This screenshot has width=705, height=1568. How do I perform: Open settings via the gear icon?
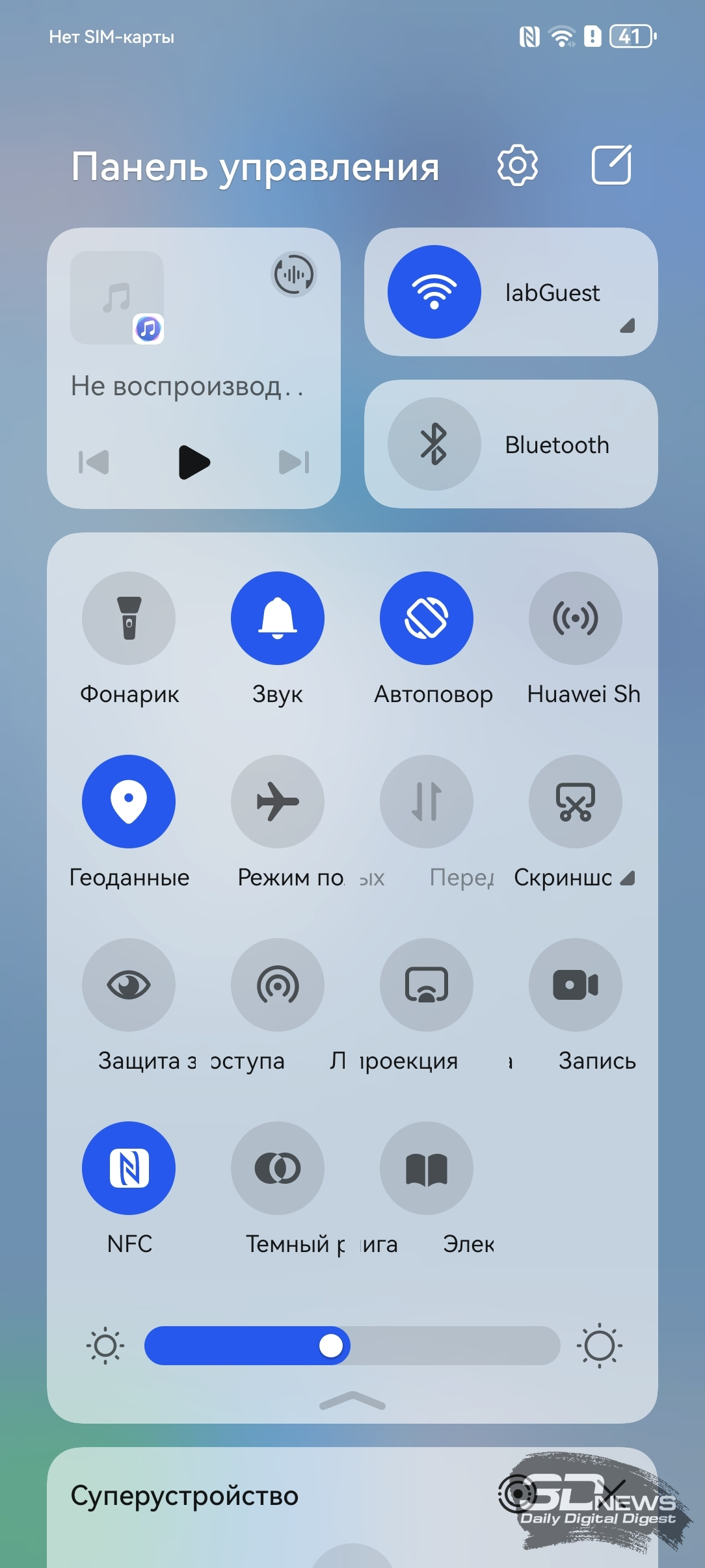point(518,166)
